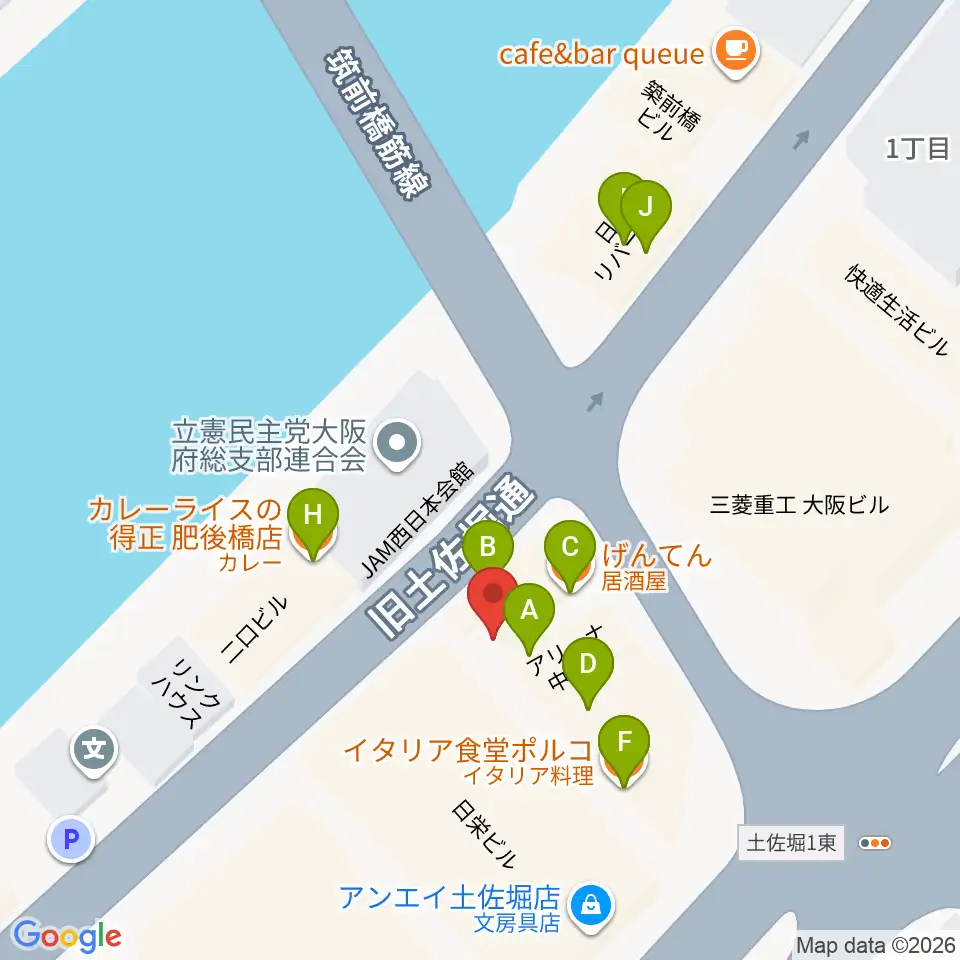Open the アンエイ土佐堀店 shopping bag icon

[591, 906]
